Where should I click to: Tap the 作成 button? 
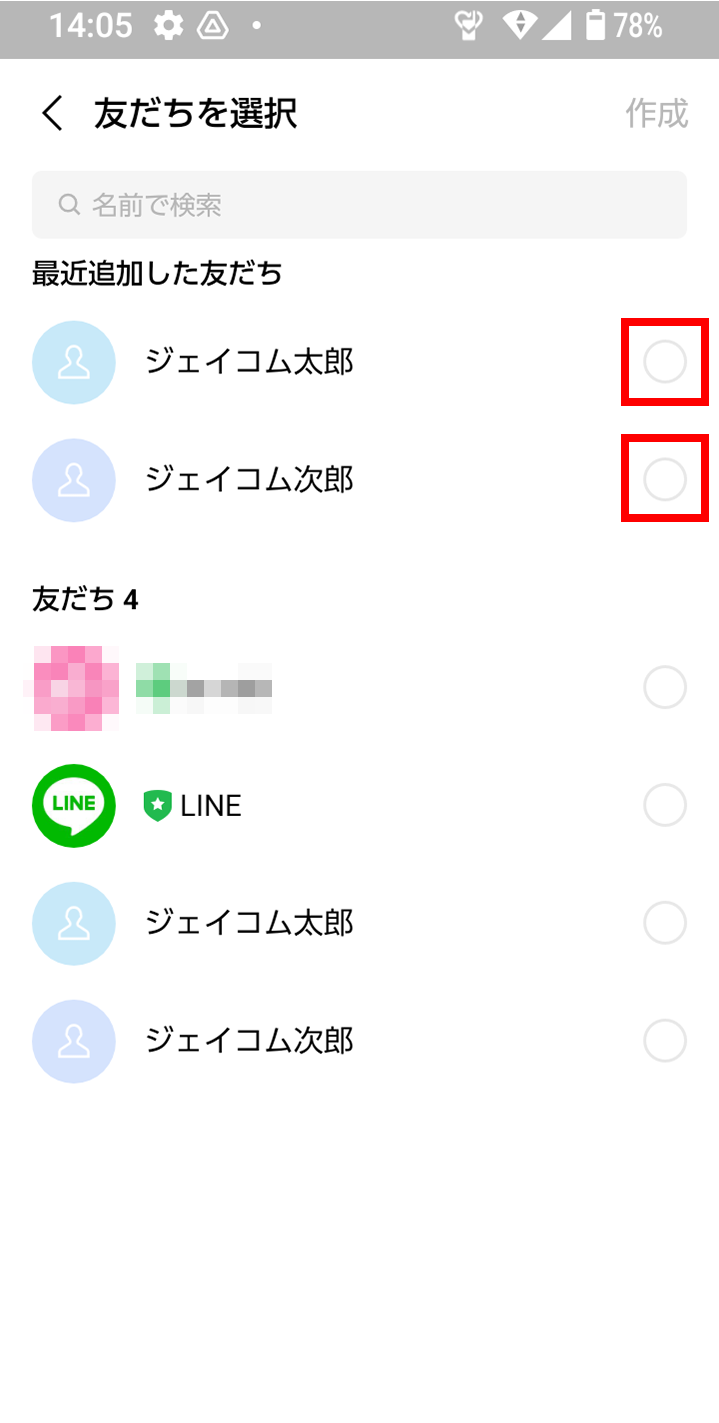pyautogui.click(x=657, y=113)
